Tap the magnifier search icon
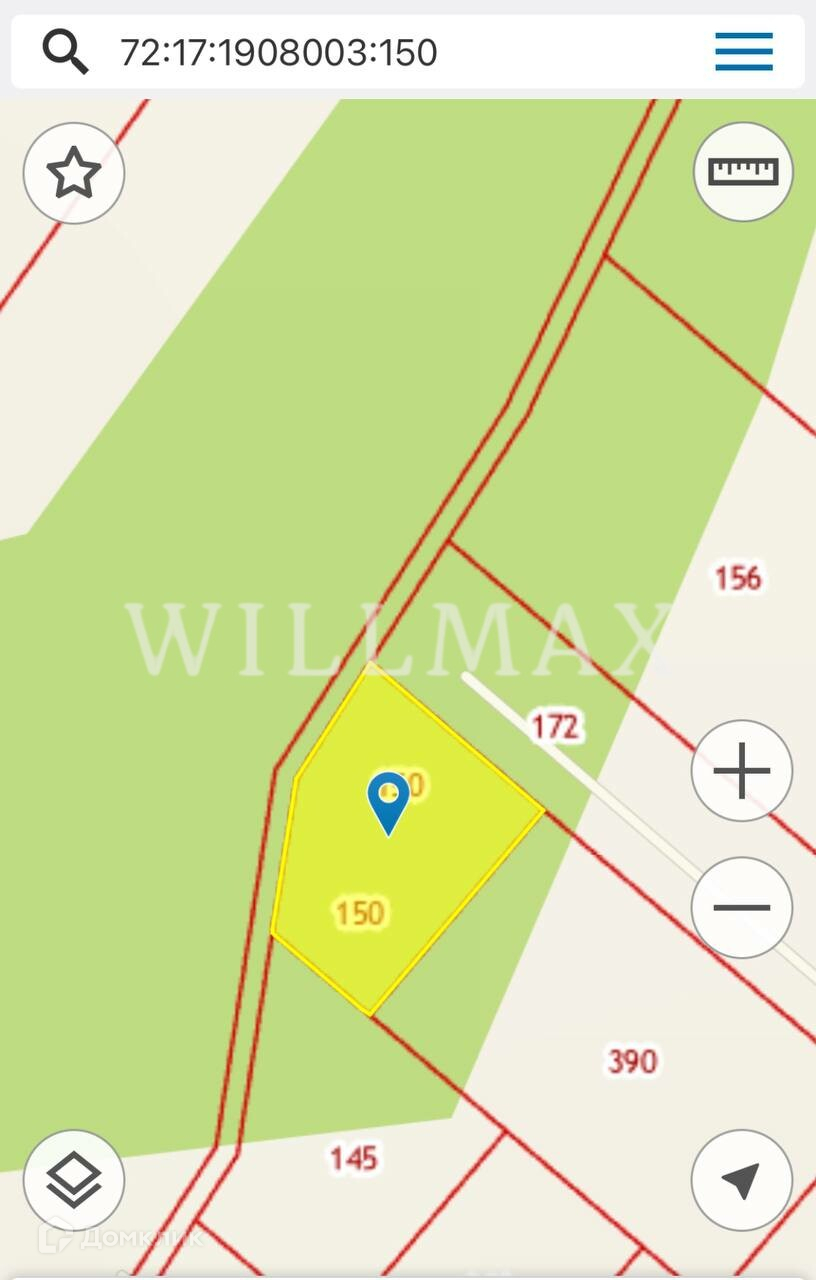Screen dimensions: 816x1280 click(x=66, y=51)
